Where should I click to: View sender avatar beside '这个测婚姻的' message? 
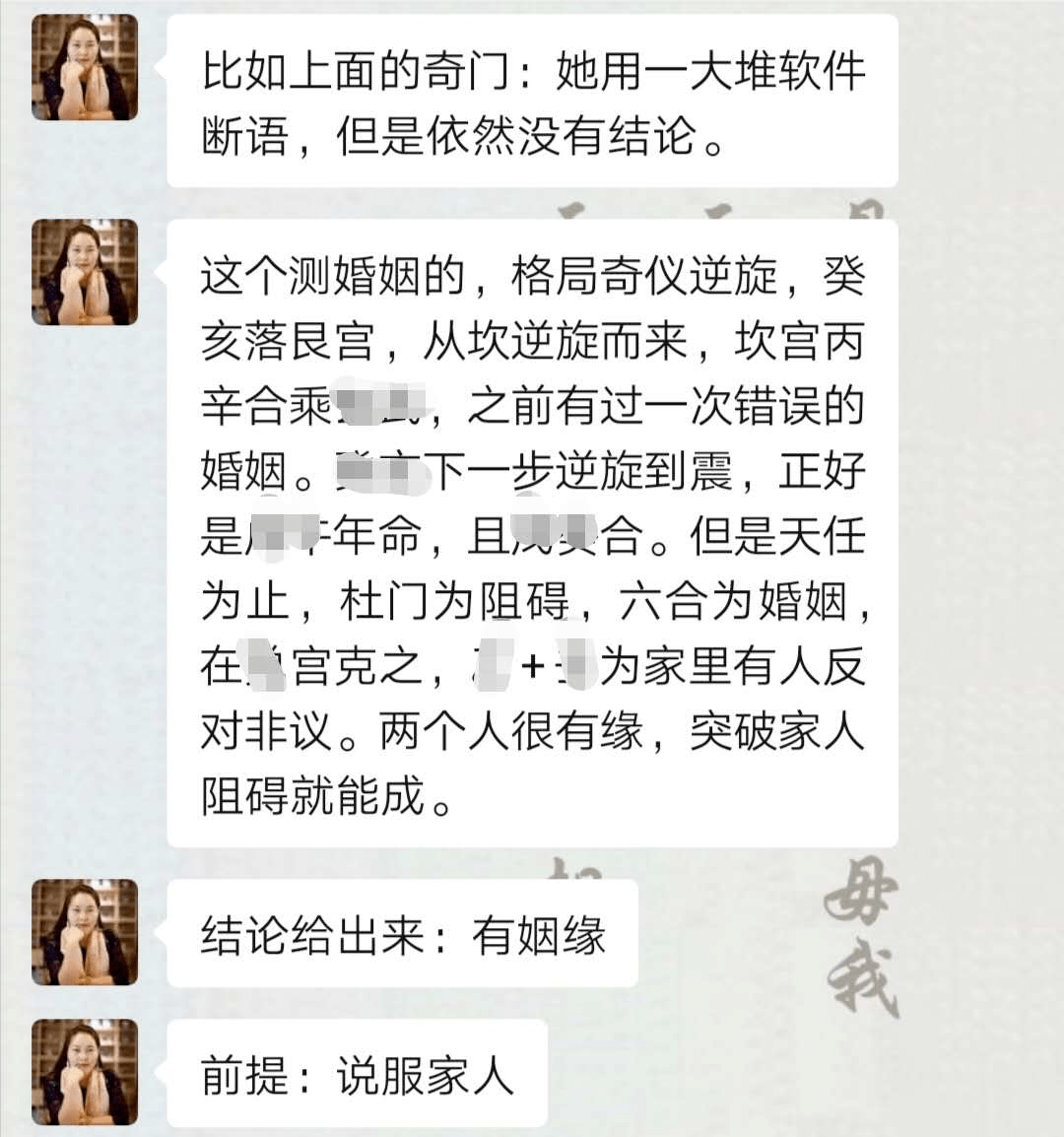pyautogui.click(x=85, y=272)
